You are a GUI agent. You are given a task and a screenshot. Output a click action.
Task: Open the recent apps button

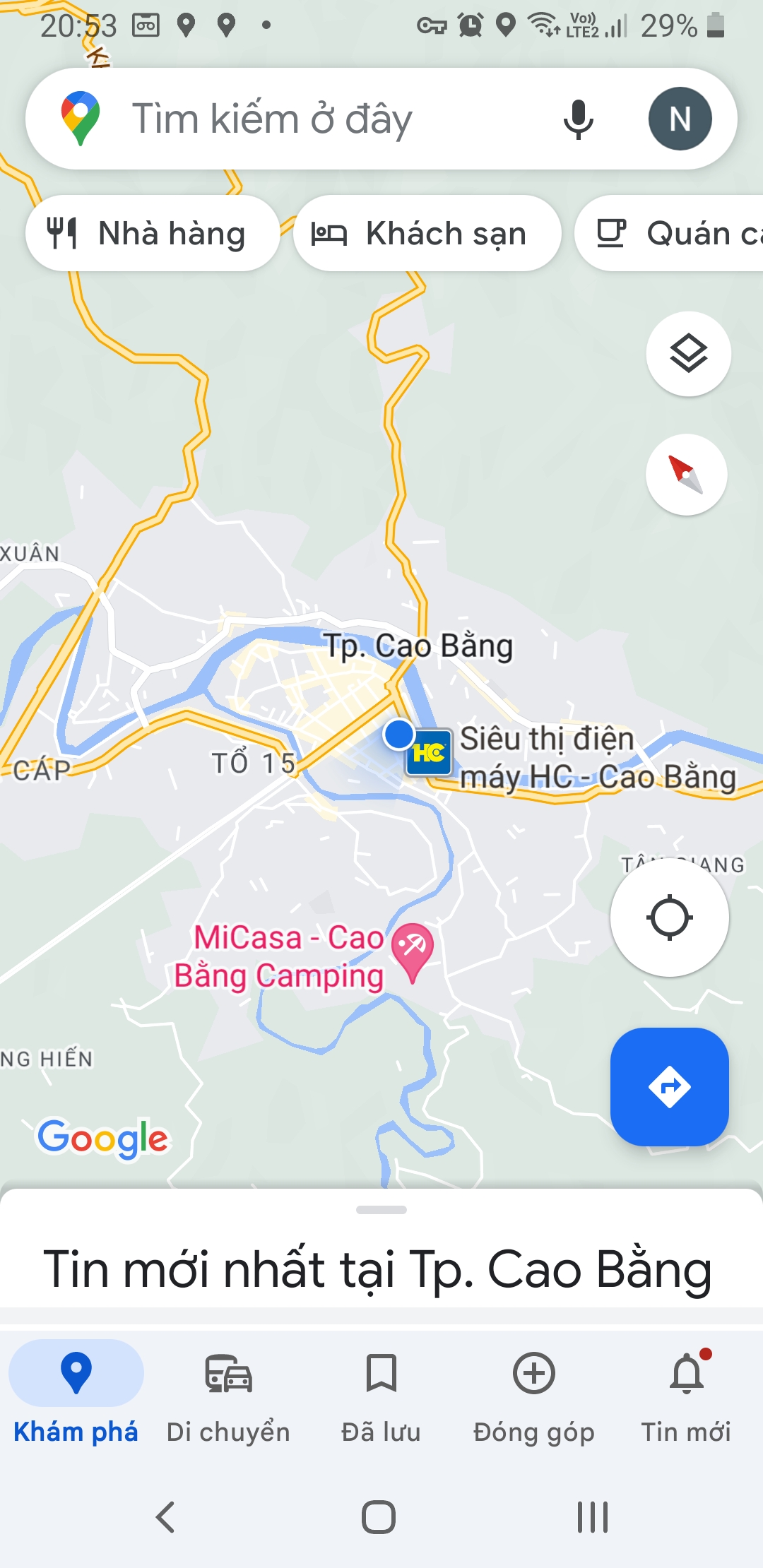(592, 1516)
